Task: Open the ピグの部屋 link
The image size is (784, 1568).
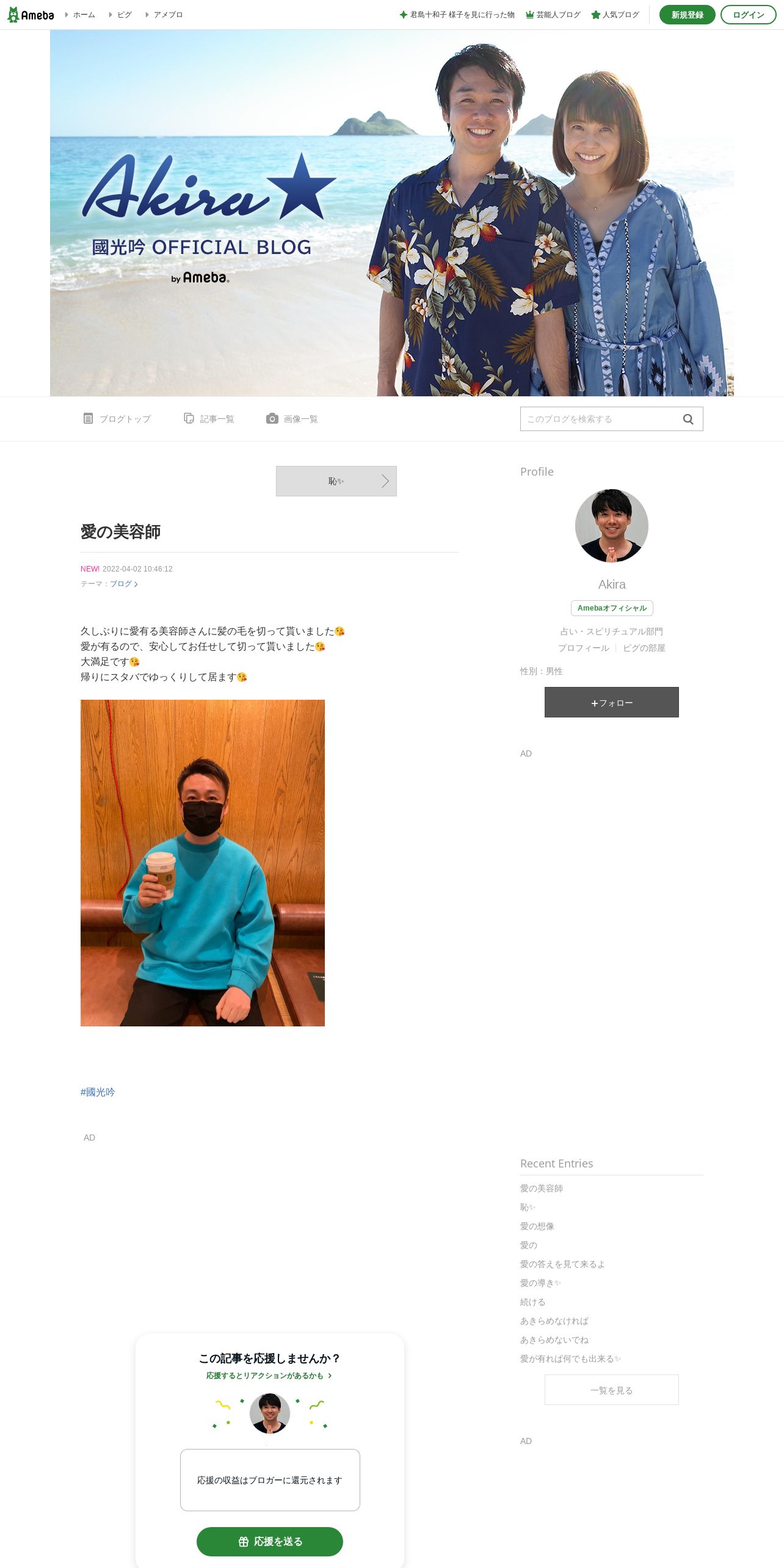Action: tap(644, 648)
